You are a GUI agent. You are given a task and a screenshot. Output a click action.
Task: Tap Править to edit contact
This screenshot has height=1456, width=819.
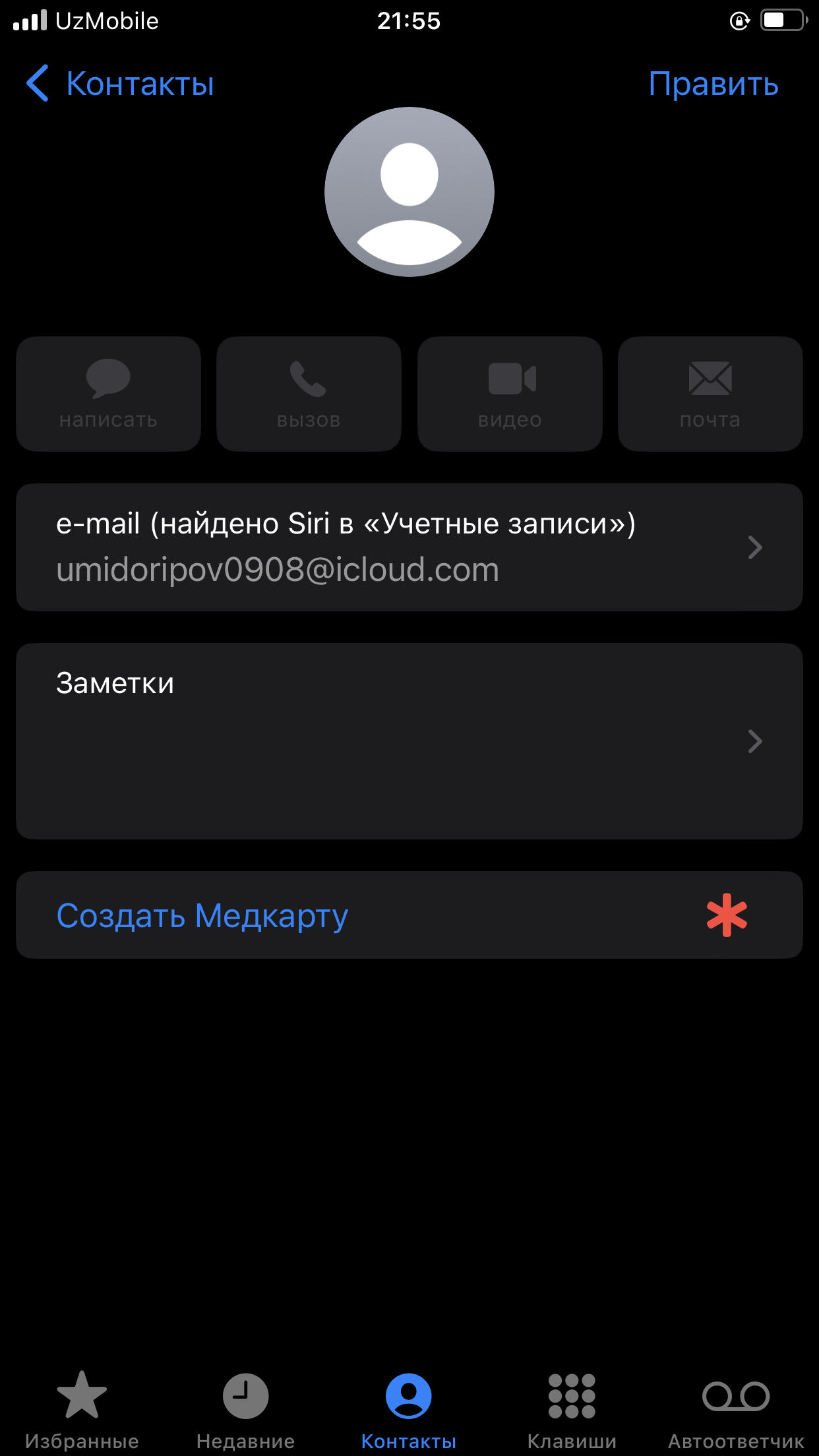coord(713,84)
